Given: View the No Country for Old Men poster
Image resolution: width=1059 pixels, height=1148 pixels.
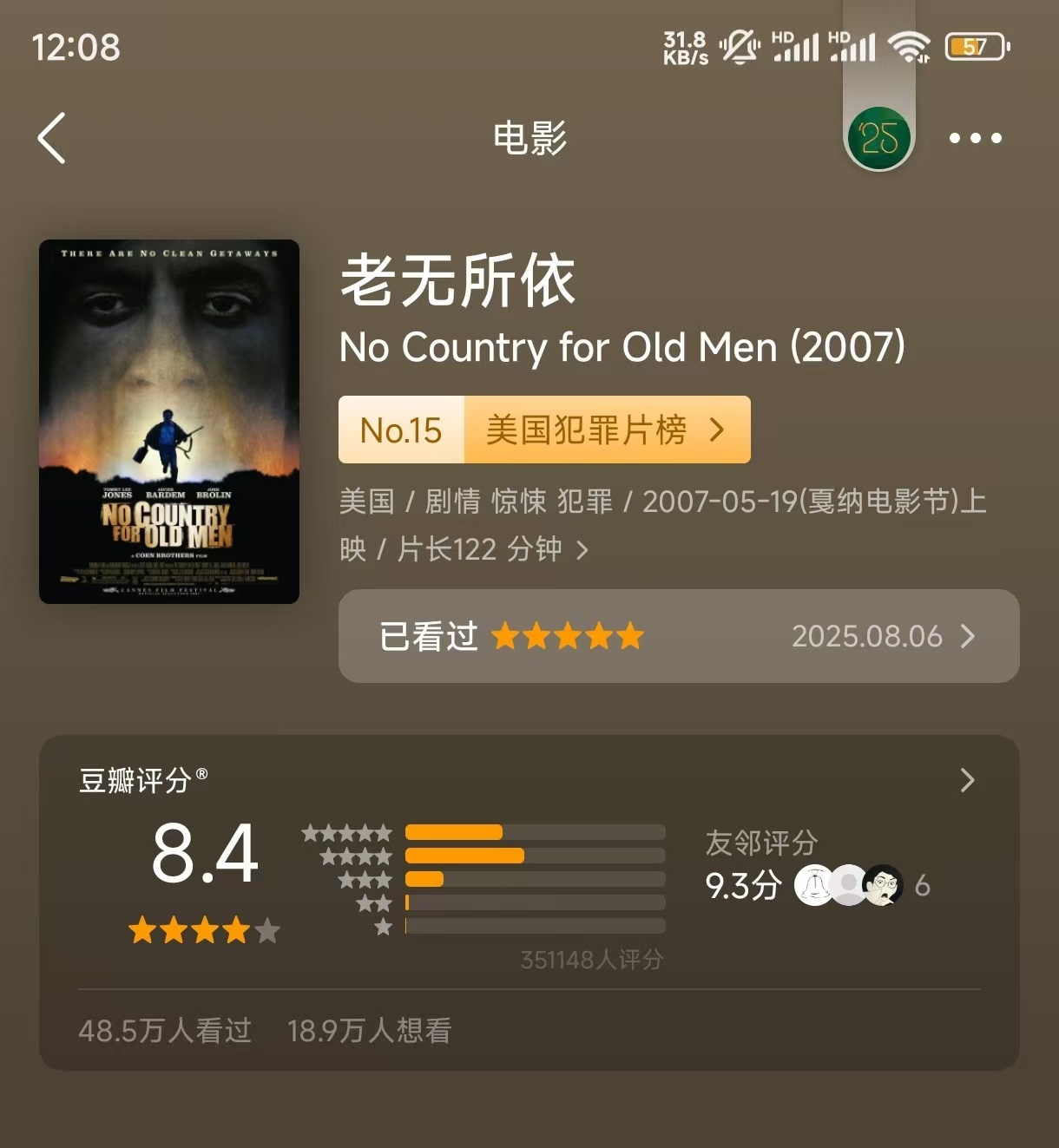Looking at the screenshot, I should (169, 422).
